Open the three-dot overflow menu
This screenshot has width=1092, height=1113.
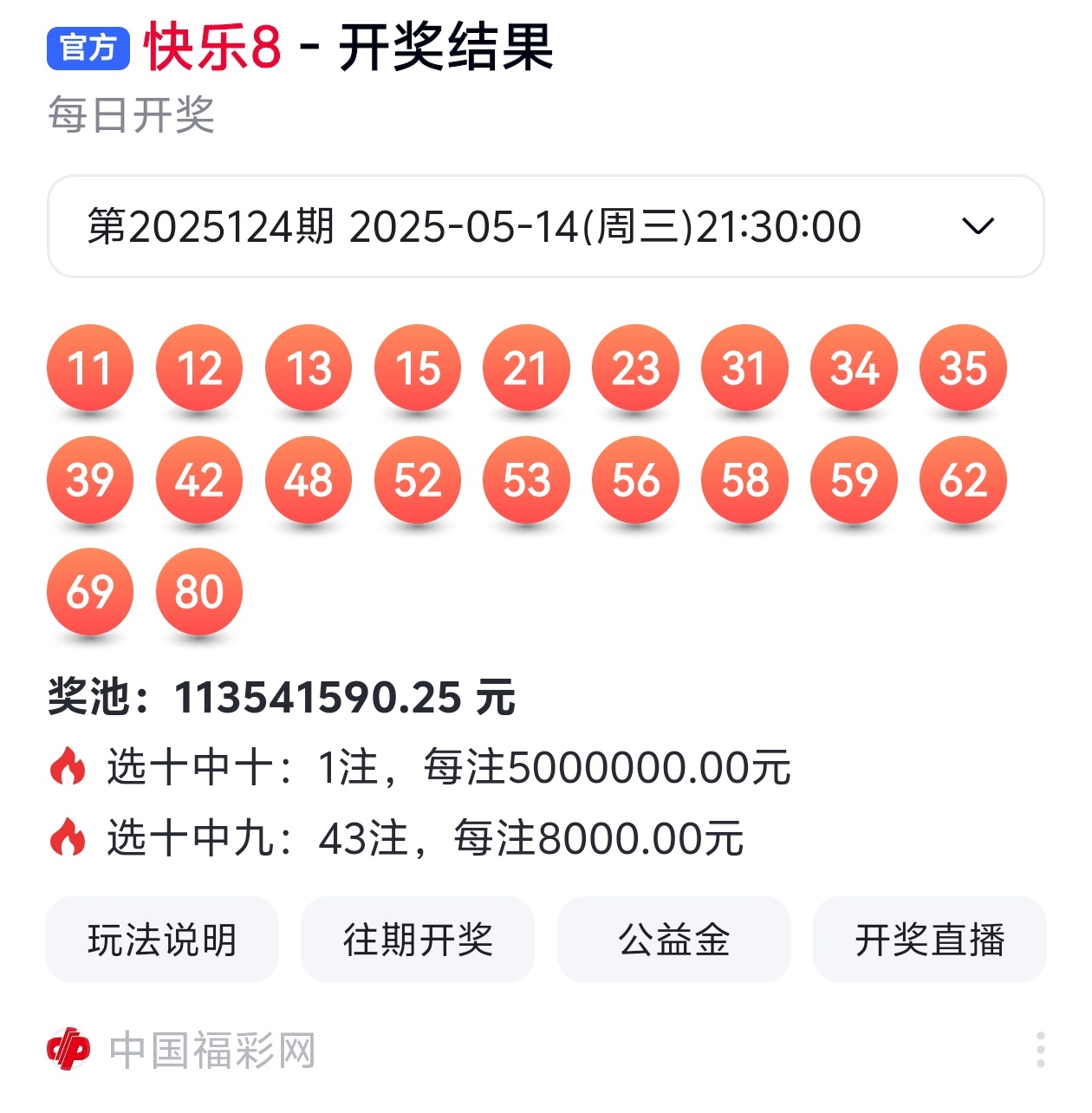[1040, 1050]
